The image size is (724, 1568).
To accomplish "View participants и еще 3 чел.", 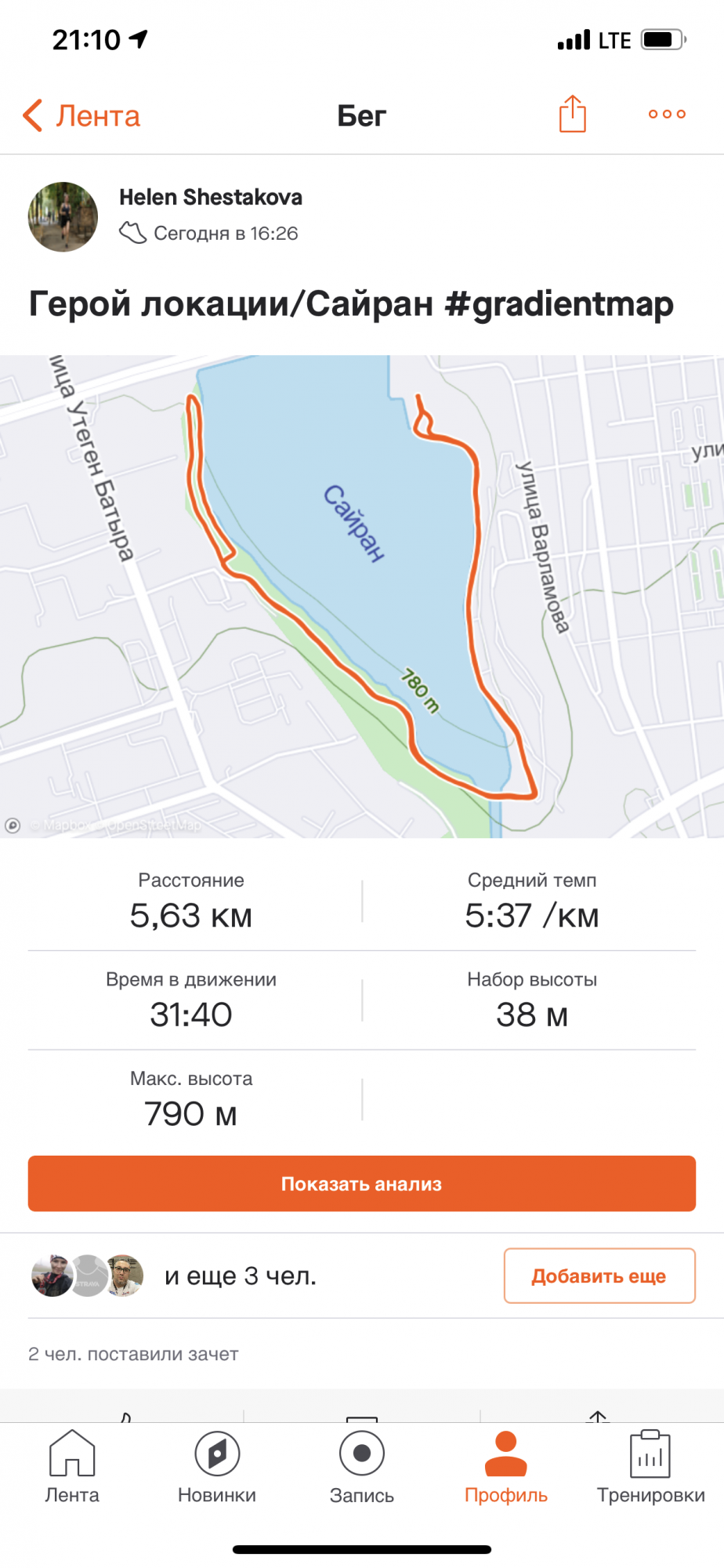I will 240,1276.
